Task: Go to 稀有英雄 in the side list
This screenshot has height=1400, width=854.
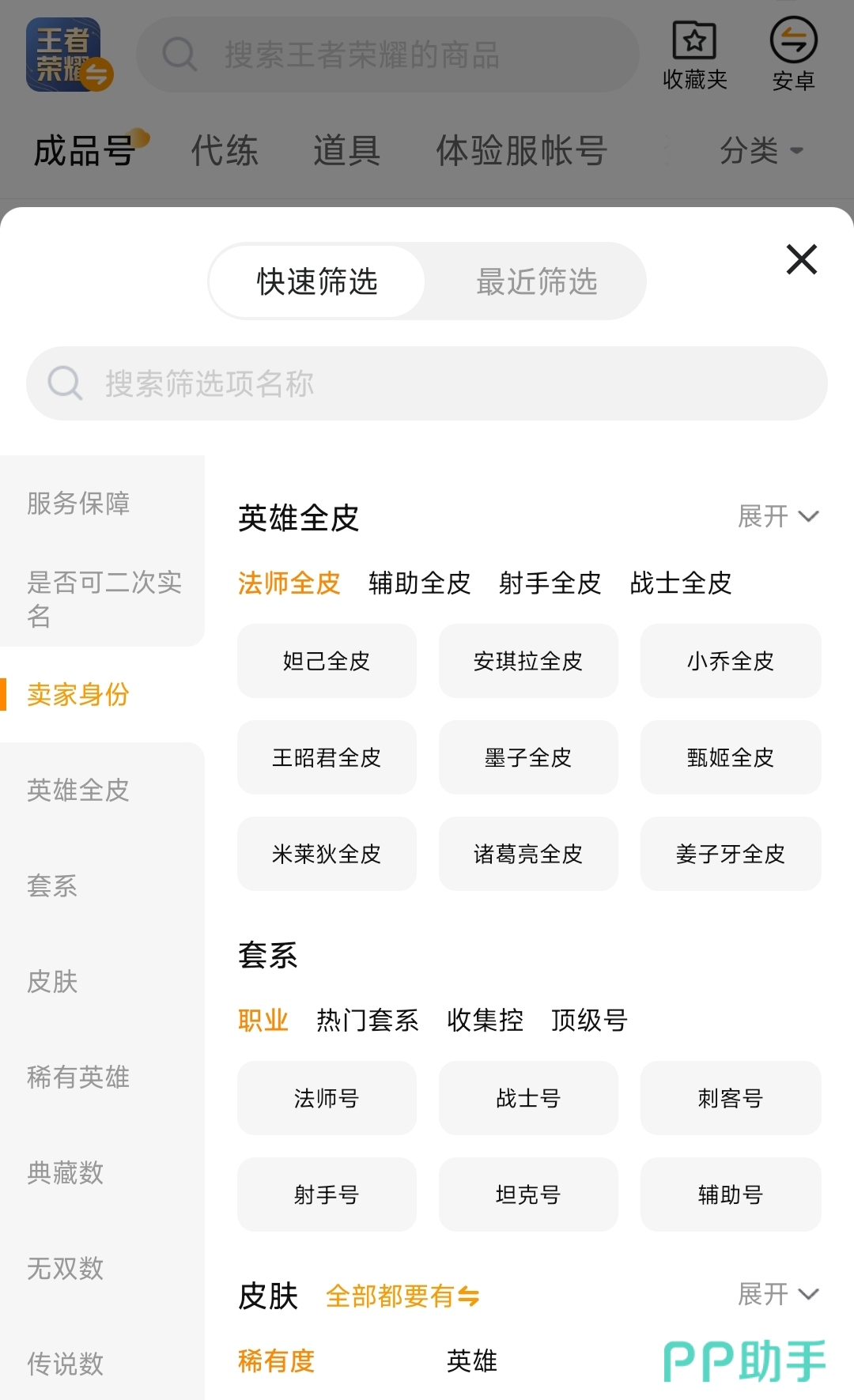Action: pos(77,1077)
